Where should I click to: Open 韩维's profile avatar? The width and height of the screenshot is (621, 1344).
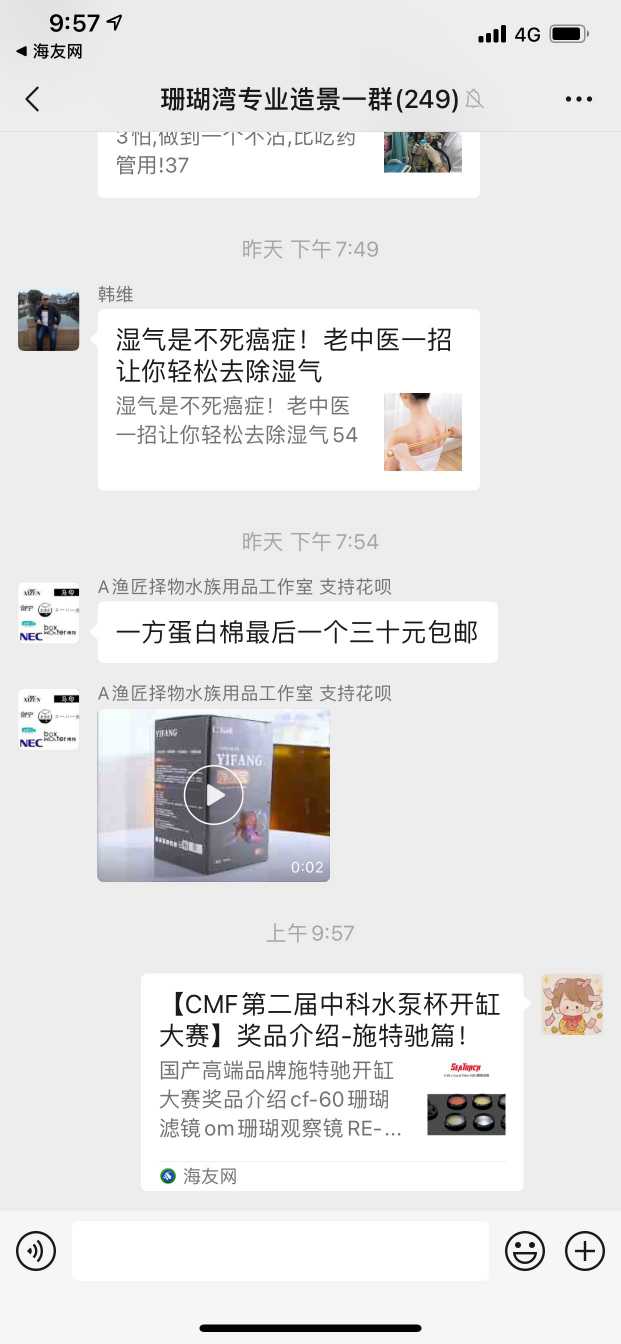(48, 320)
